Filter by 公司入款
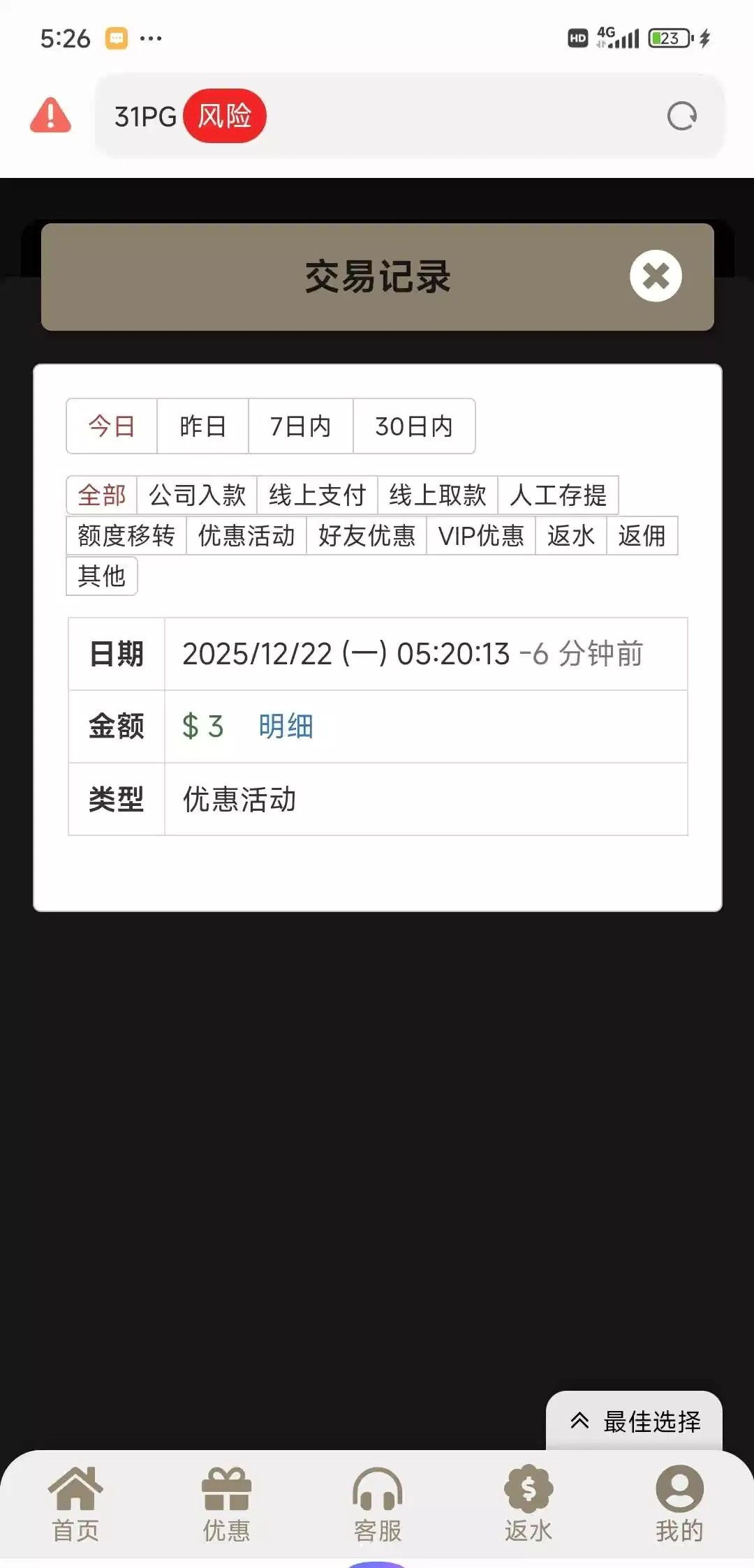The height and width of the screenshot is (1568, 754). [197, 495]
